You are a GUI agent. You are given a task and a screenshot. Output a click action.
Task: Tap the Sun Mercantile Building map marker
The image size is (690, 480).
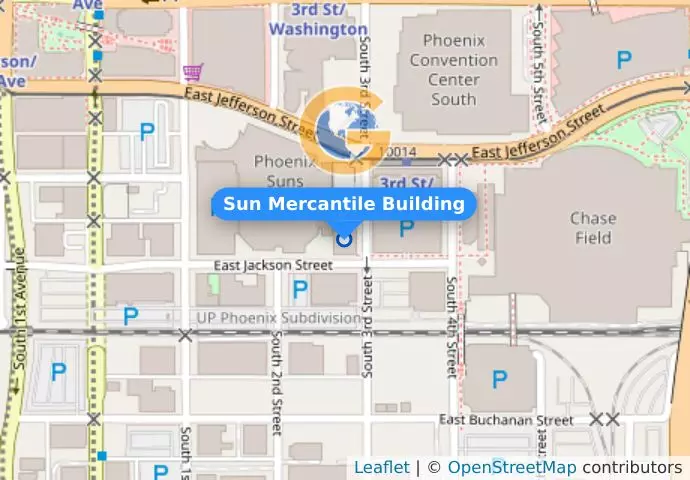pyautogui.click(x=345, y=238)
